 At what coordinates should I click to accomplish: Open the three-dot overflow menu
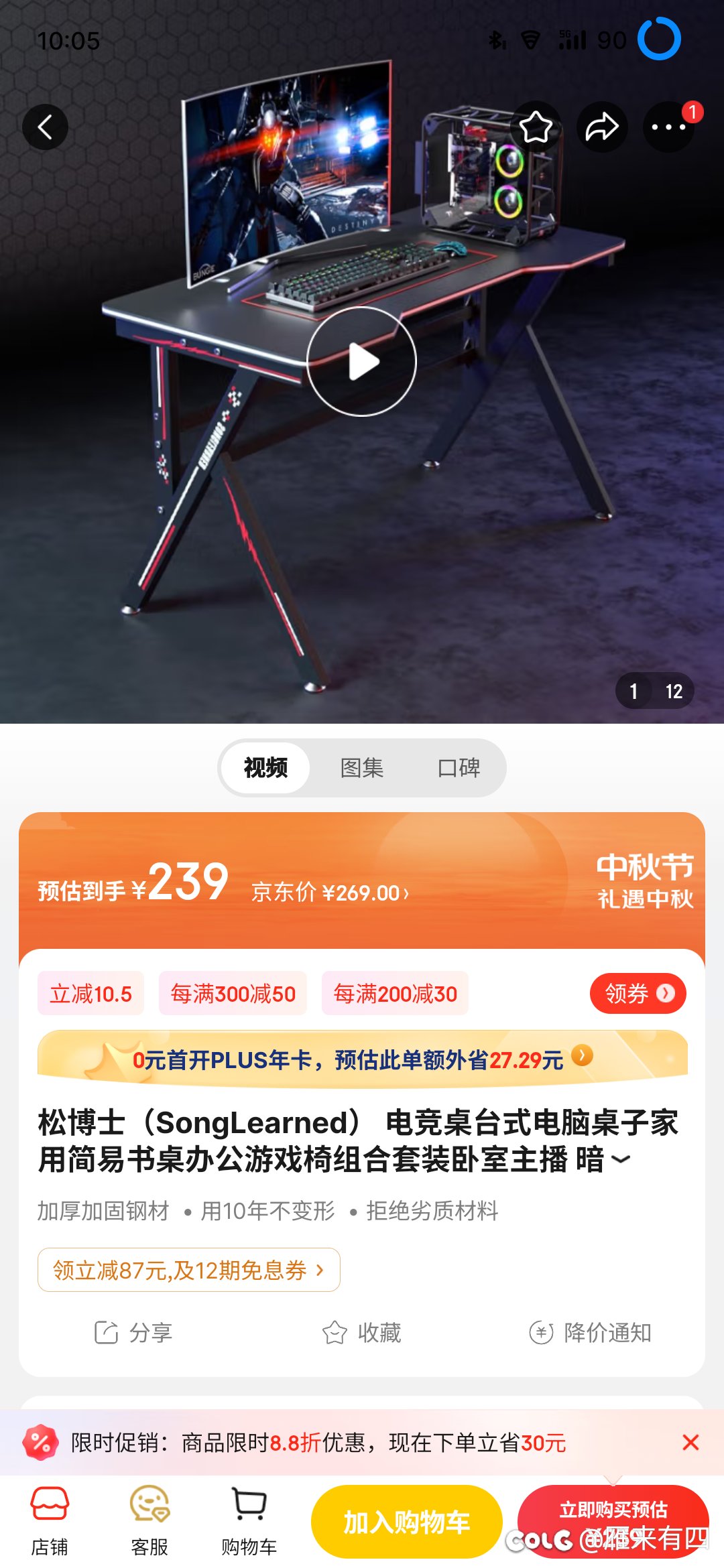[x=668, y=127]
